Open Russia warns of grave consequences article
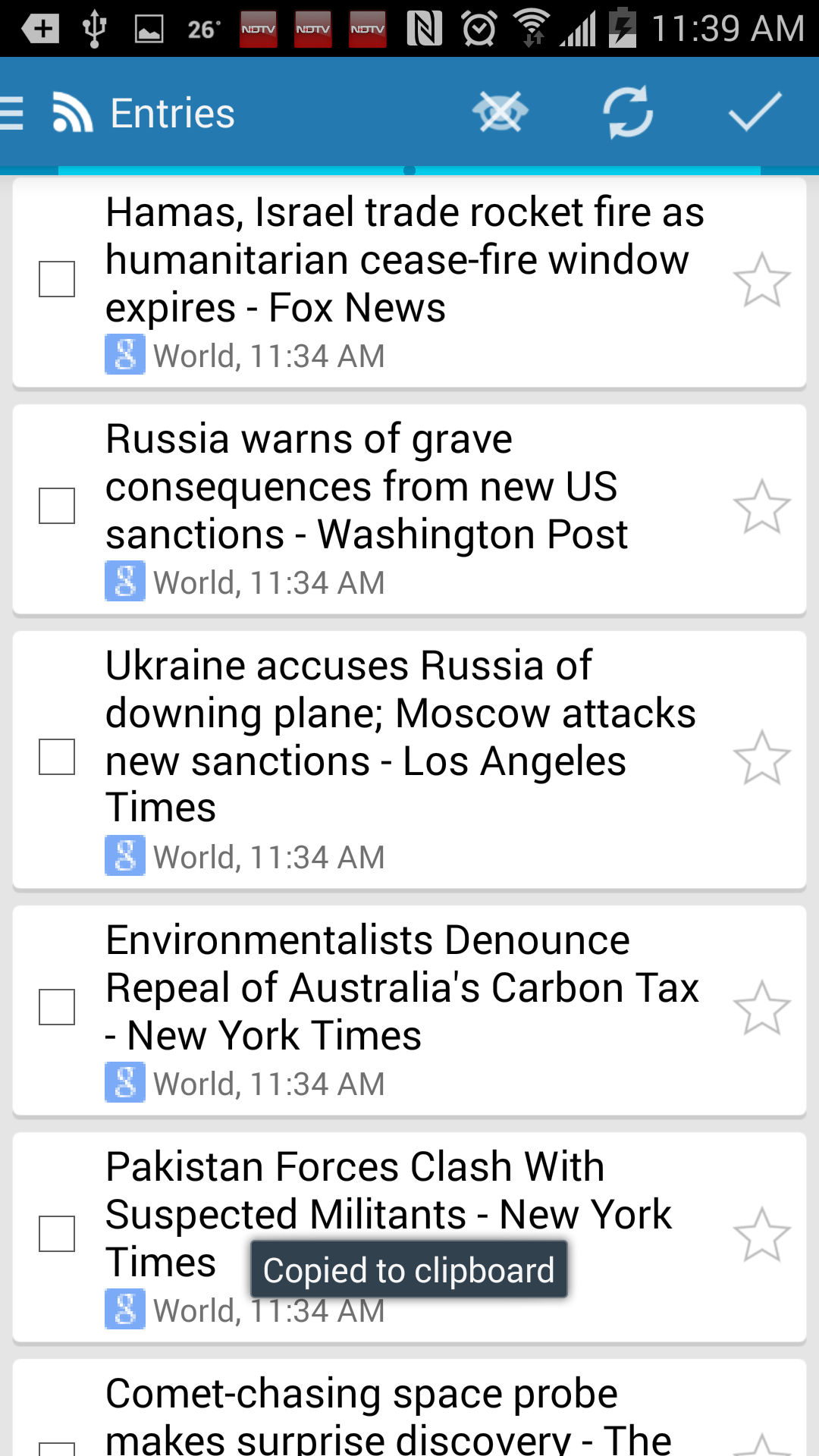The height and width of the screenshot is (1456, 819). point(366,487)
